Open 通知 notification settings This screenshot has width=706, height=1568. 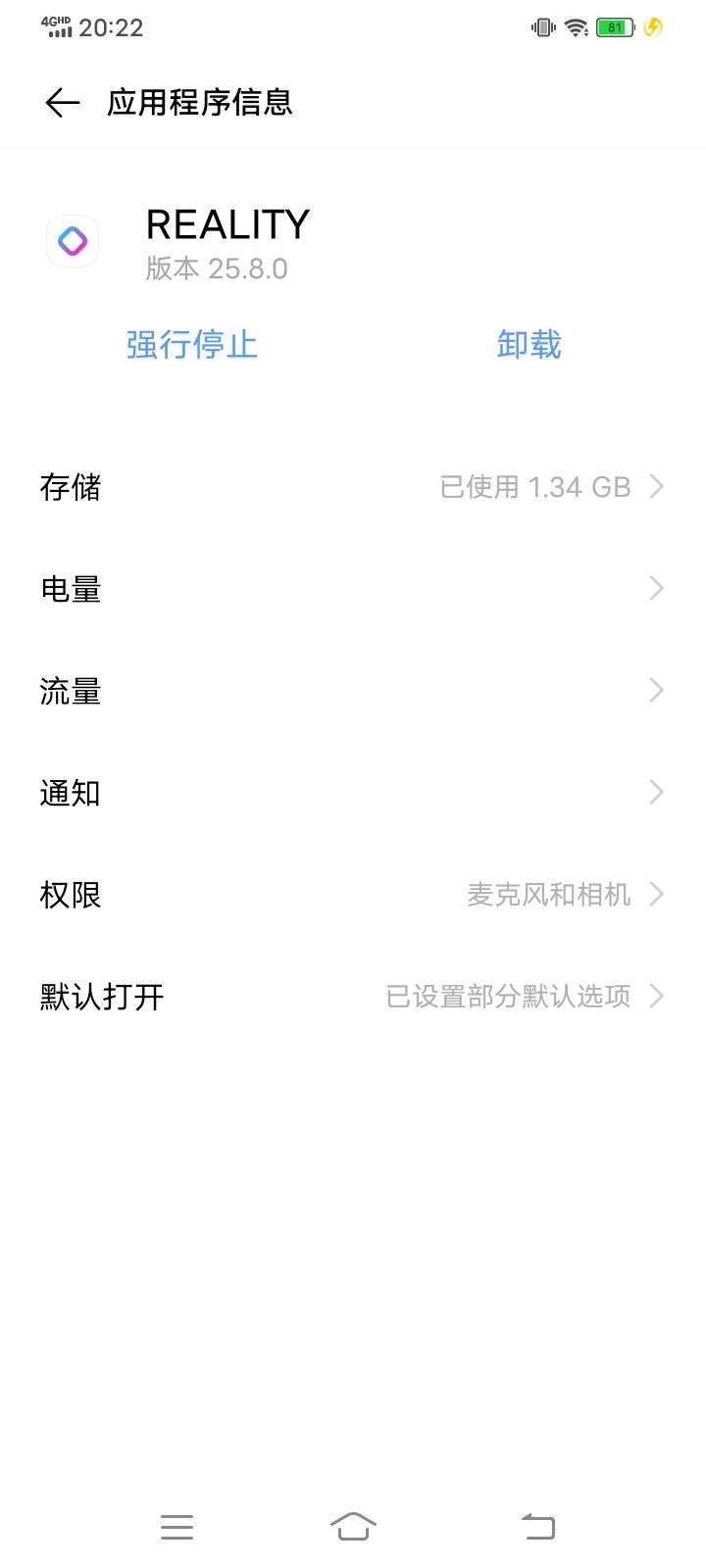353,793
